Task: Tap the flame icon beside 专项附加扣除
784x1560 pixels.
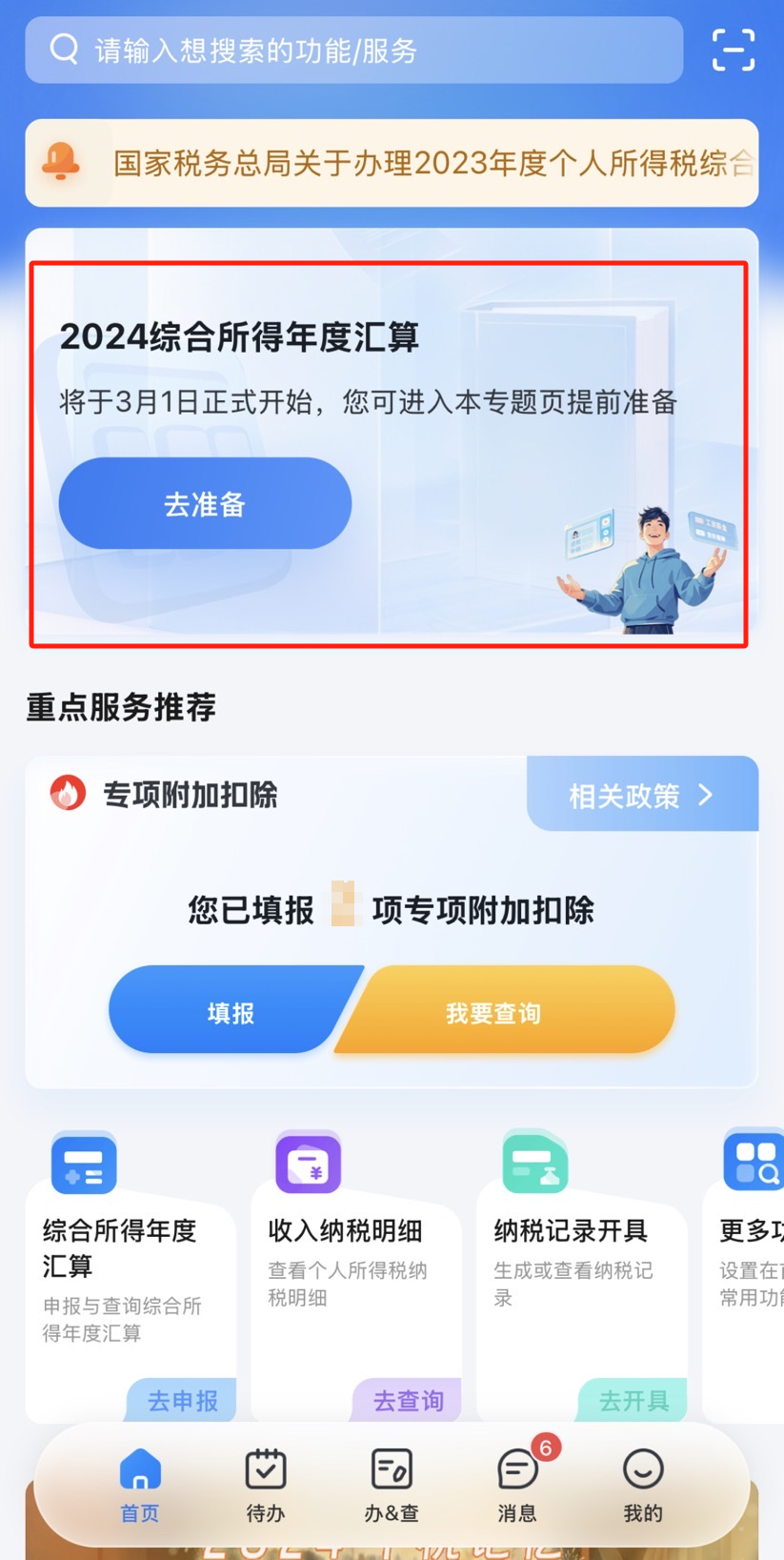Action: [x=66, y=795]
